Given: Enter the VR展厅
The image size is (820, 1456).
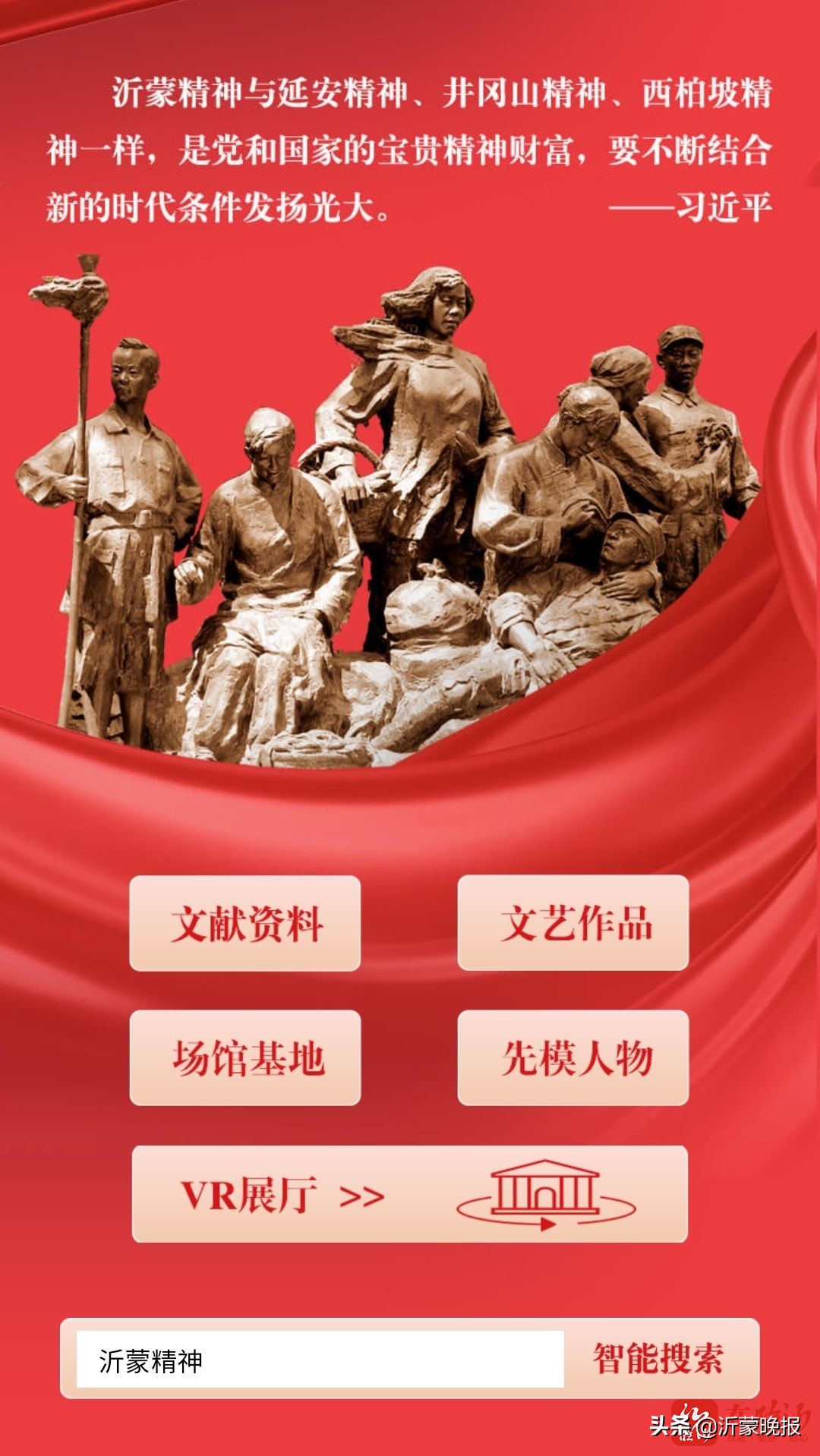Looking at the screenshot, I should [x=409, y=1194].
